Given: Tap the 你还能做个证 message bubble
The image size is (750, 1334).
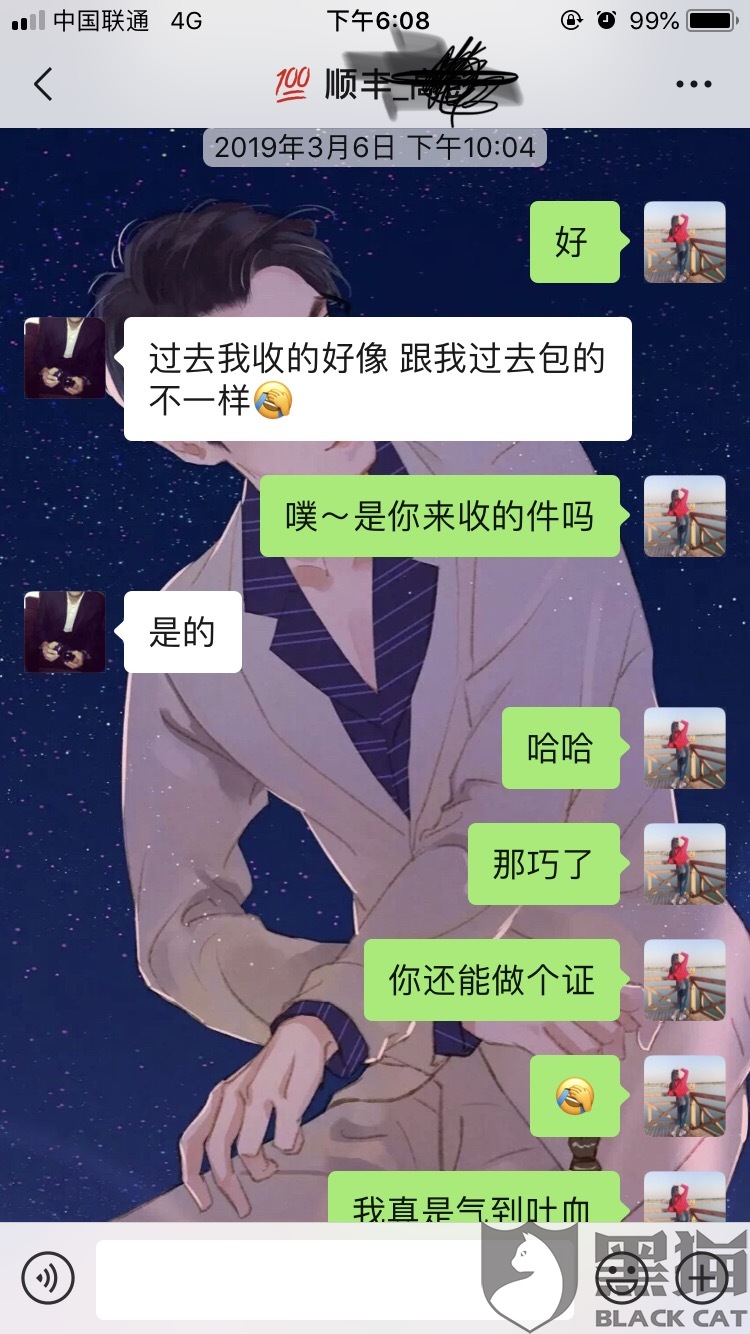Looking at the screenshot, I should point(490,981).
